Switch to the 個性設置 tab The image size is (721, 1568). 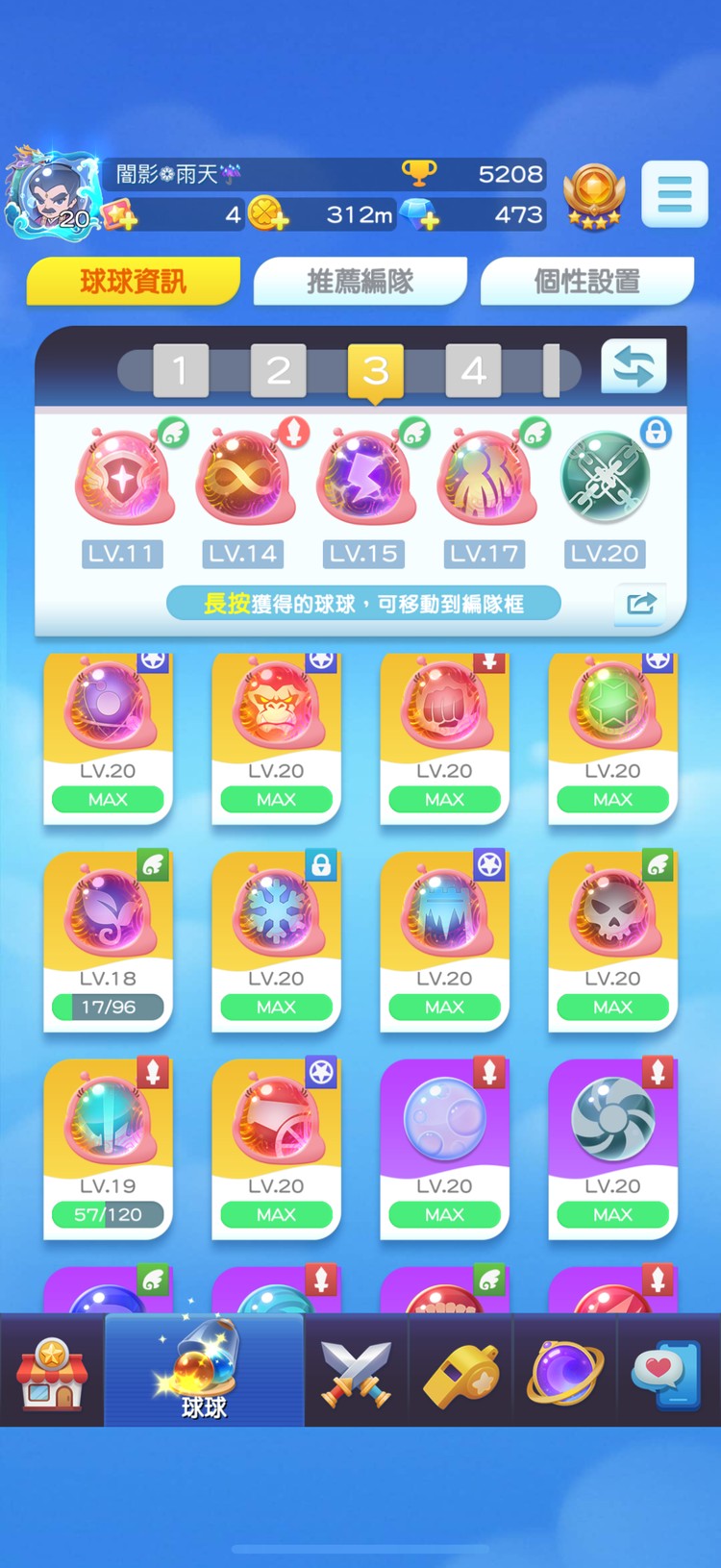coord(586,281)
